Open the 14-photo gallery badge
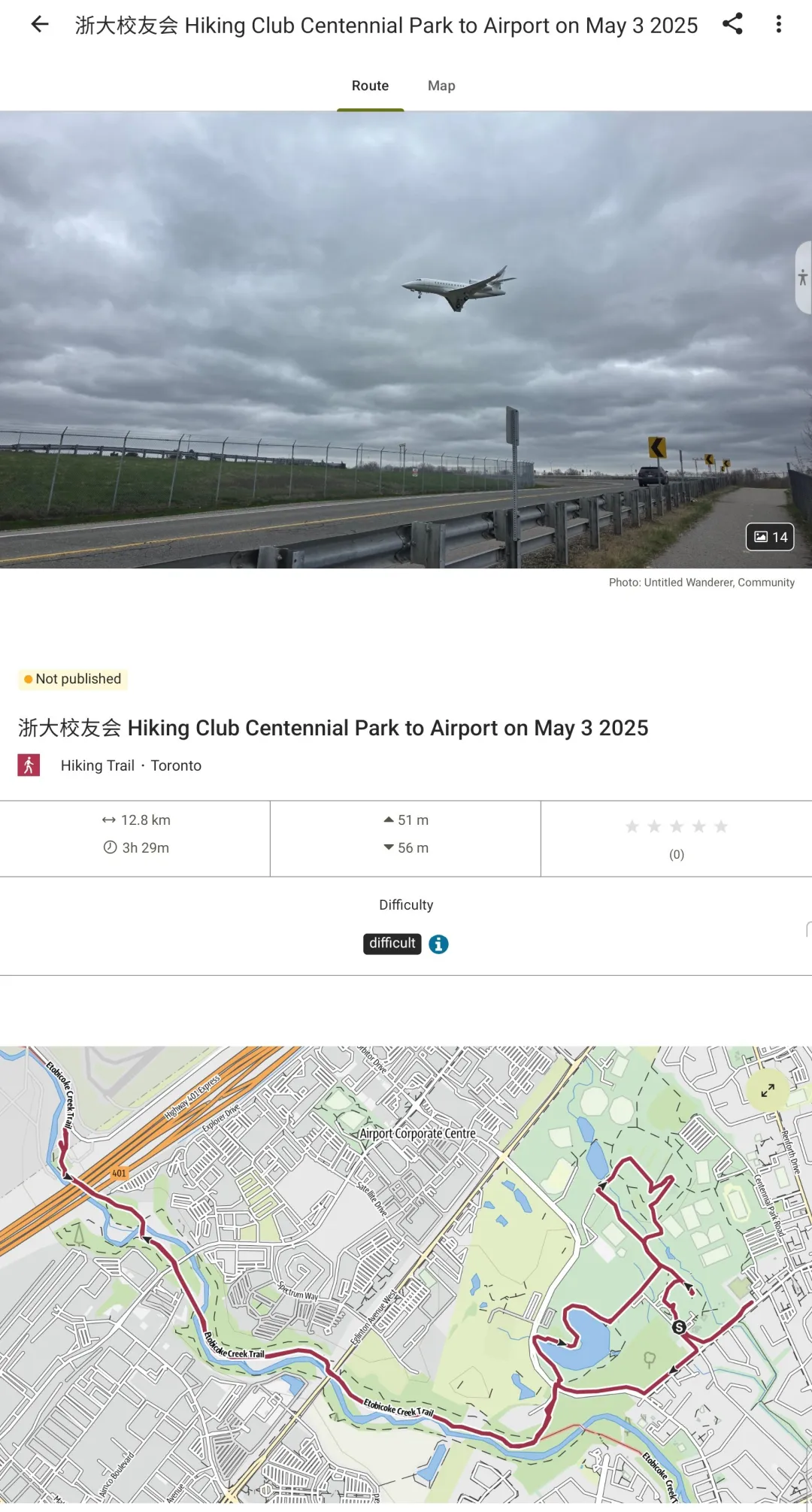This screenshot has width=812, height=1512. point(770,537)
